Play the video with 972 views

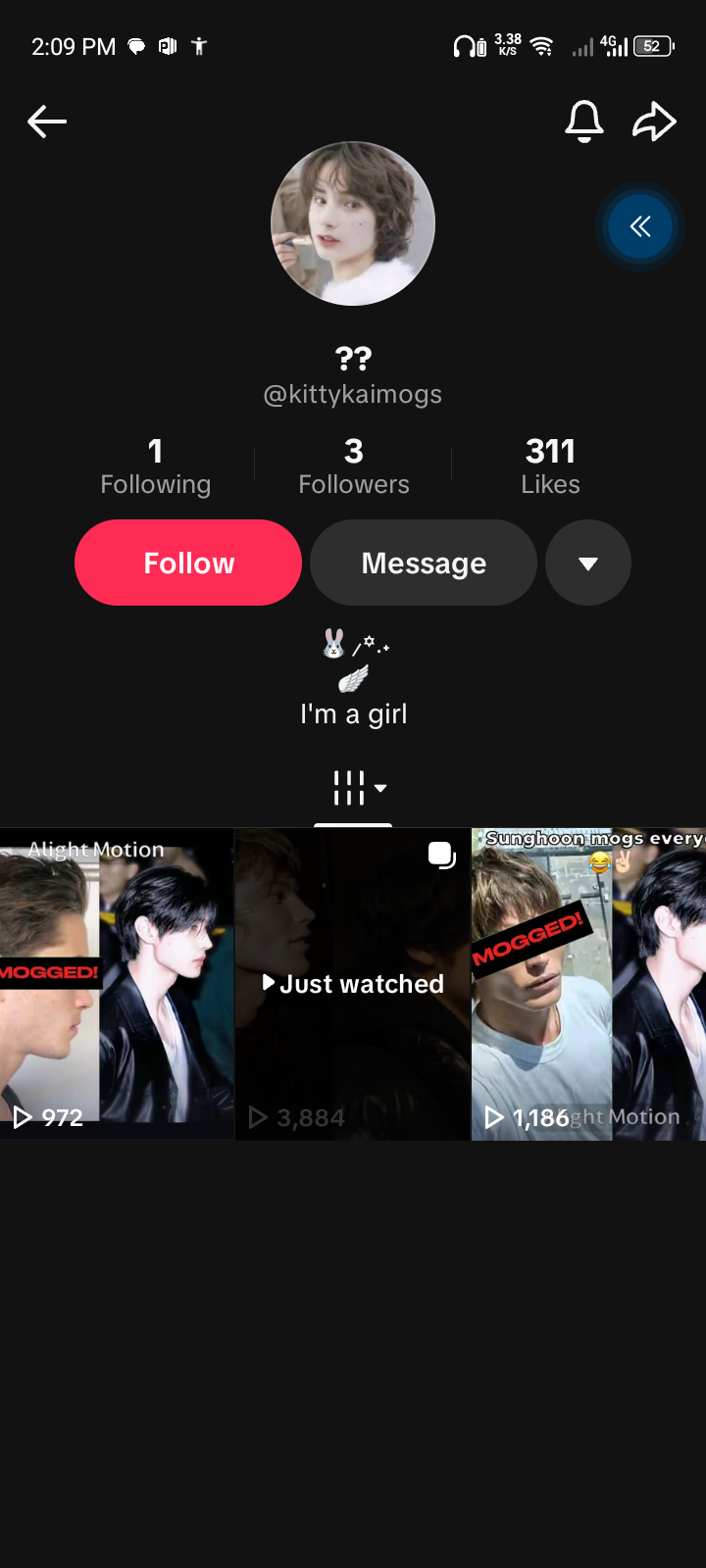point(117,984)
